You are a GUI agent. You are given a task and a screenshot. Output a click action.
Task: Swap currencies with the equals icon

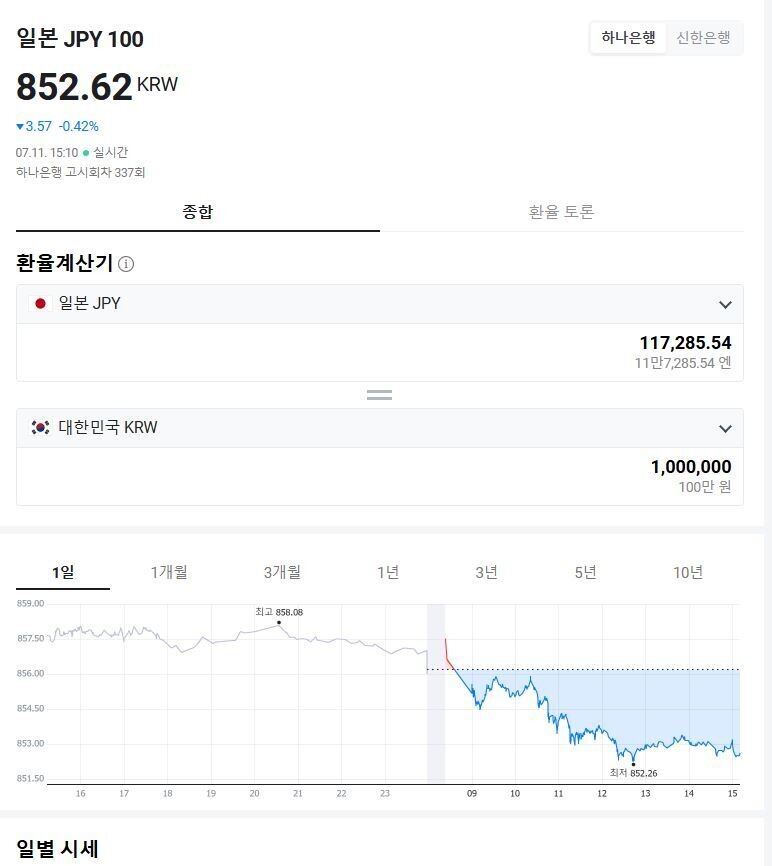point(379,395)
